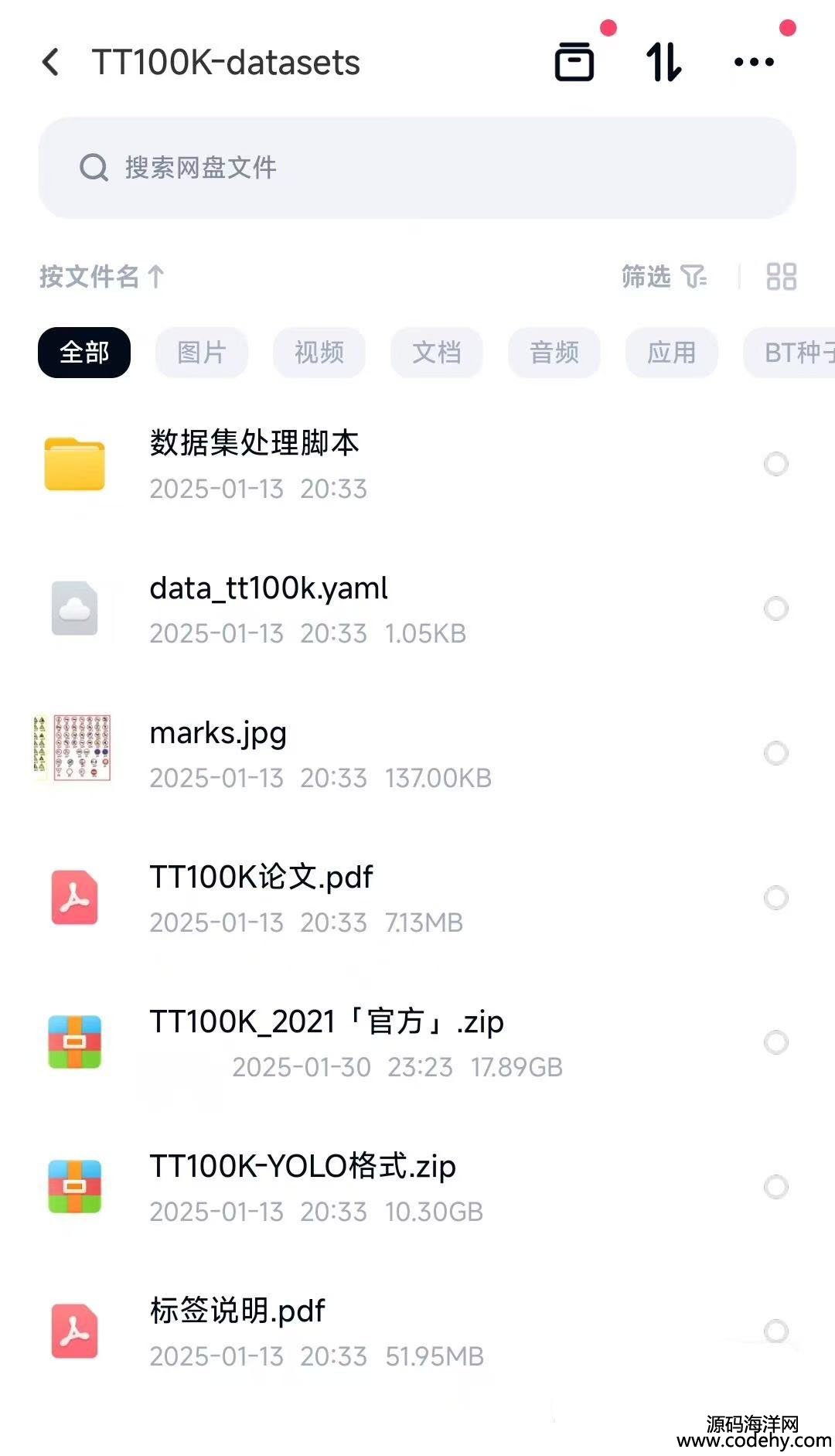Select the 视频 filter chip
The height and width of the screenshot is (1456, 835).
[319, 353]
